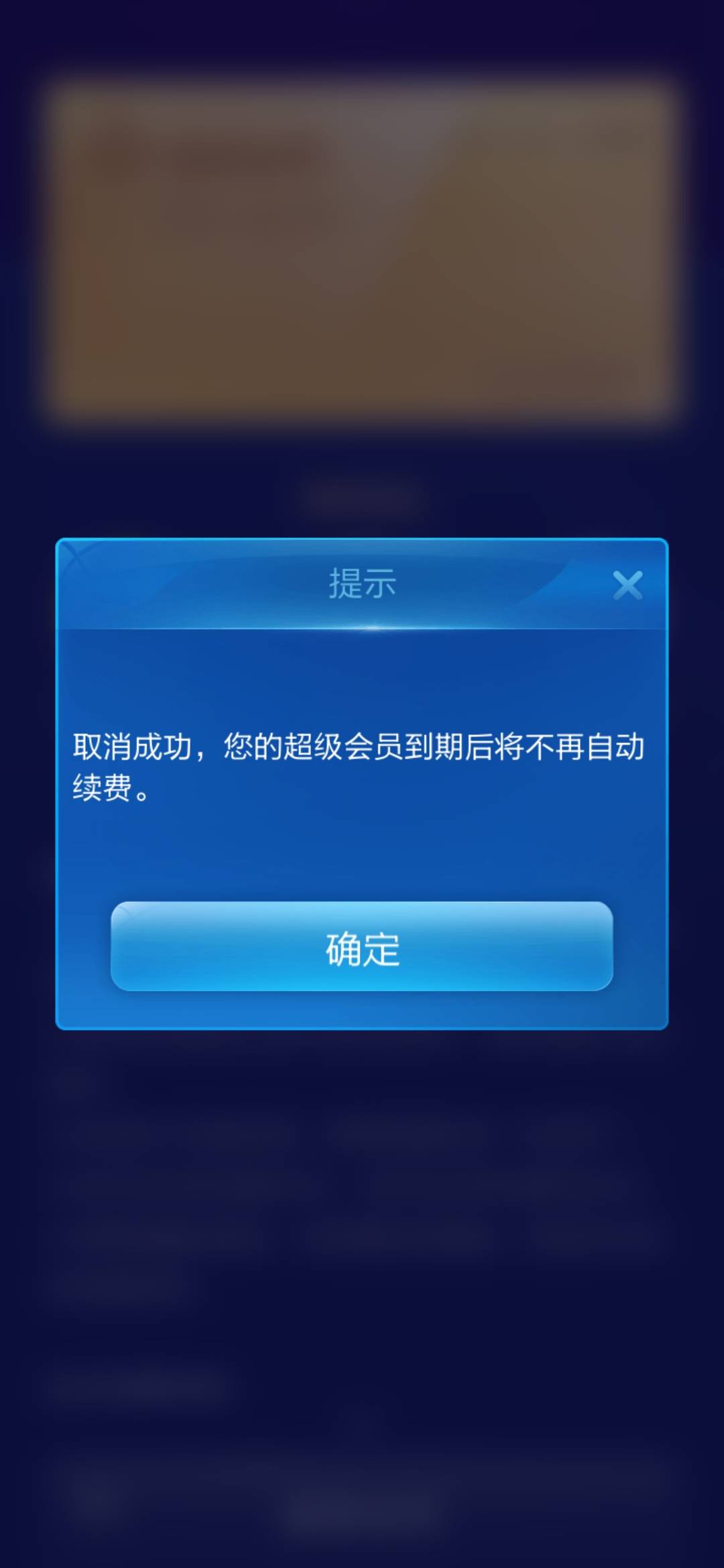
Task: Click the glowing divider under the title
Action: click(x=361, y=629)
